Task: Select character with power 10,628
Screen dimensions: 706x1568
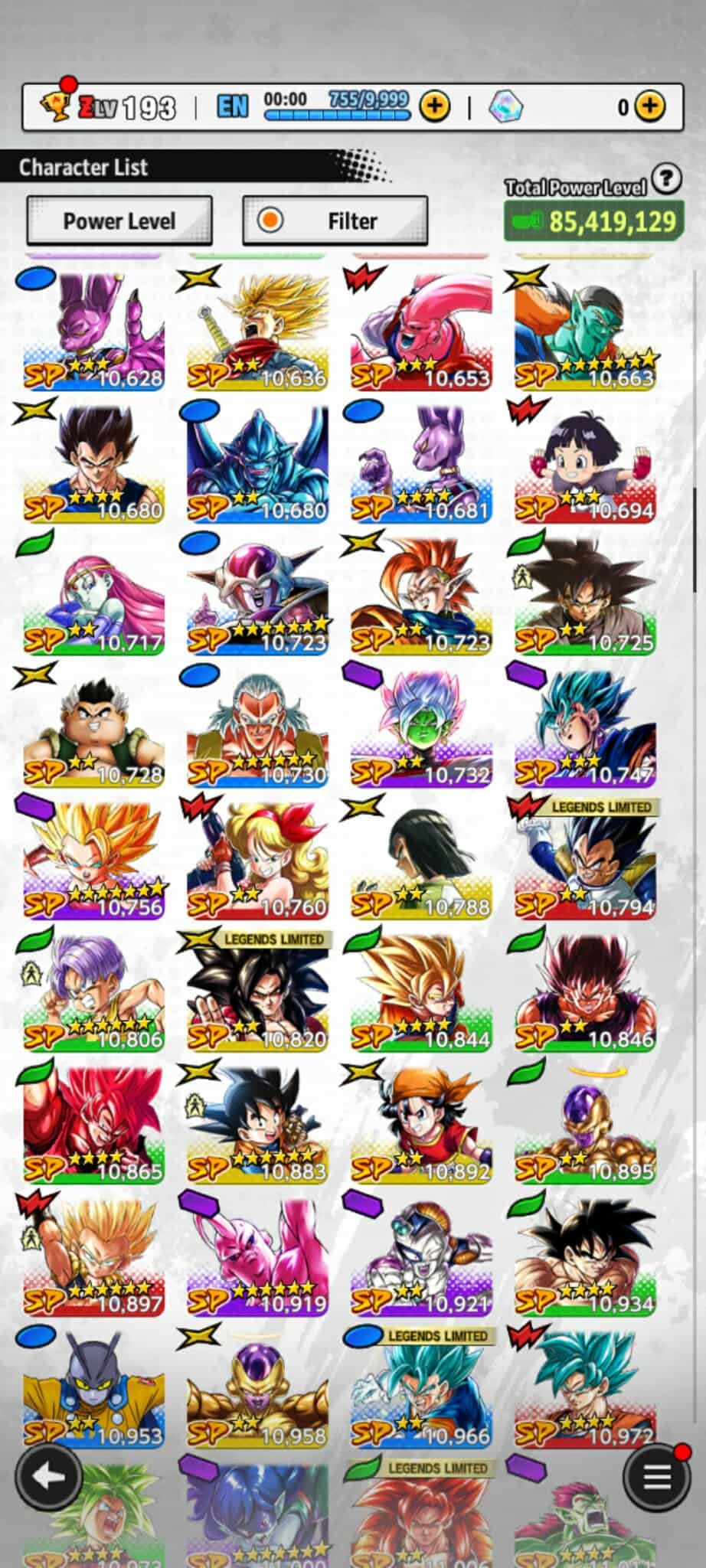Action: coord(93,331)
